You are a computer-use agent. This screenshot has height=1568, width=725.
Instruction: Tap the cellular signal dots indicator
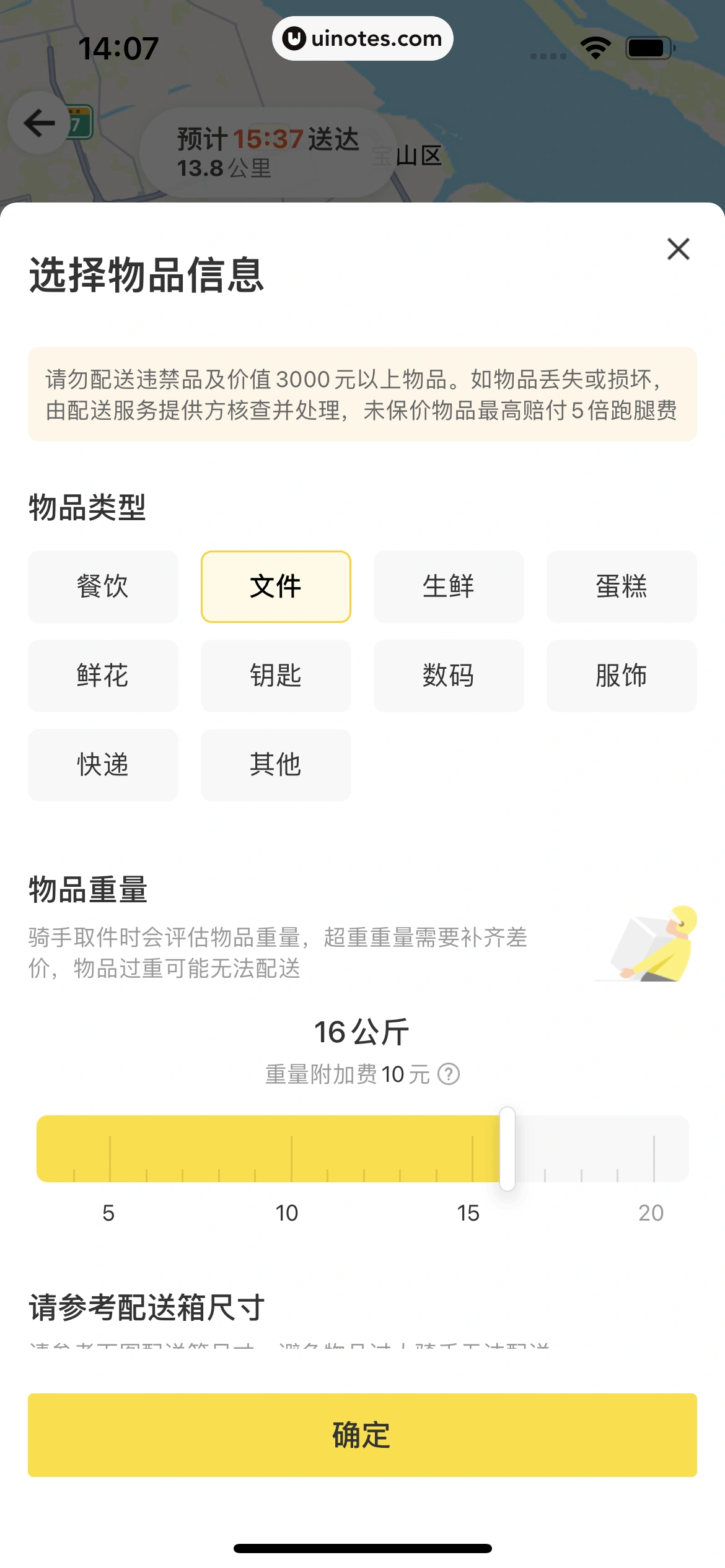click(x=548, y=56)
